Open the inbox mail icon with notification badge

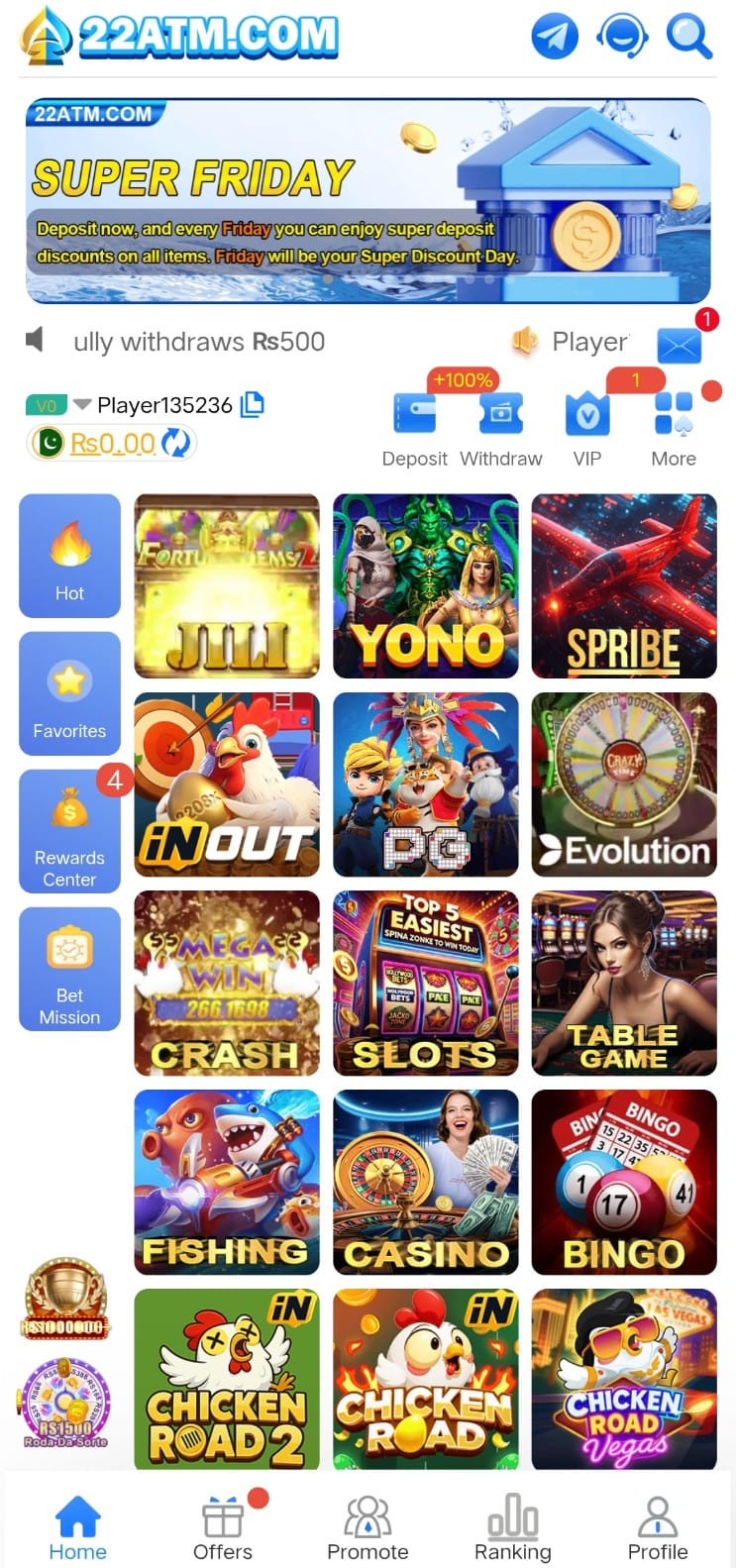[x=682, y=345]
